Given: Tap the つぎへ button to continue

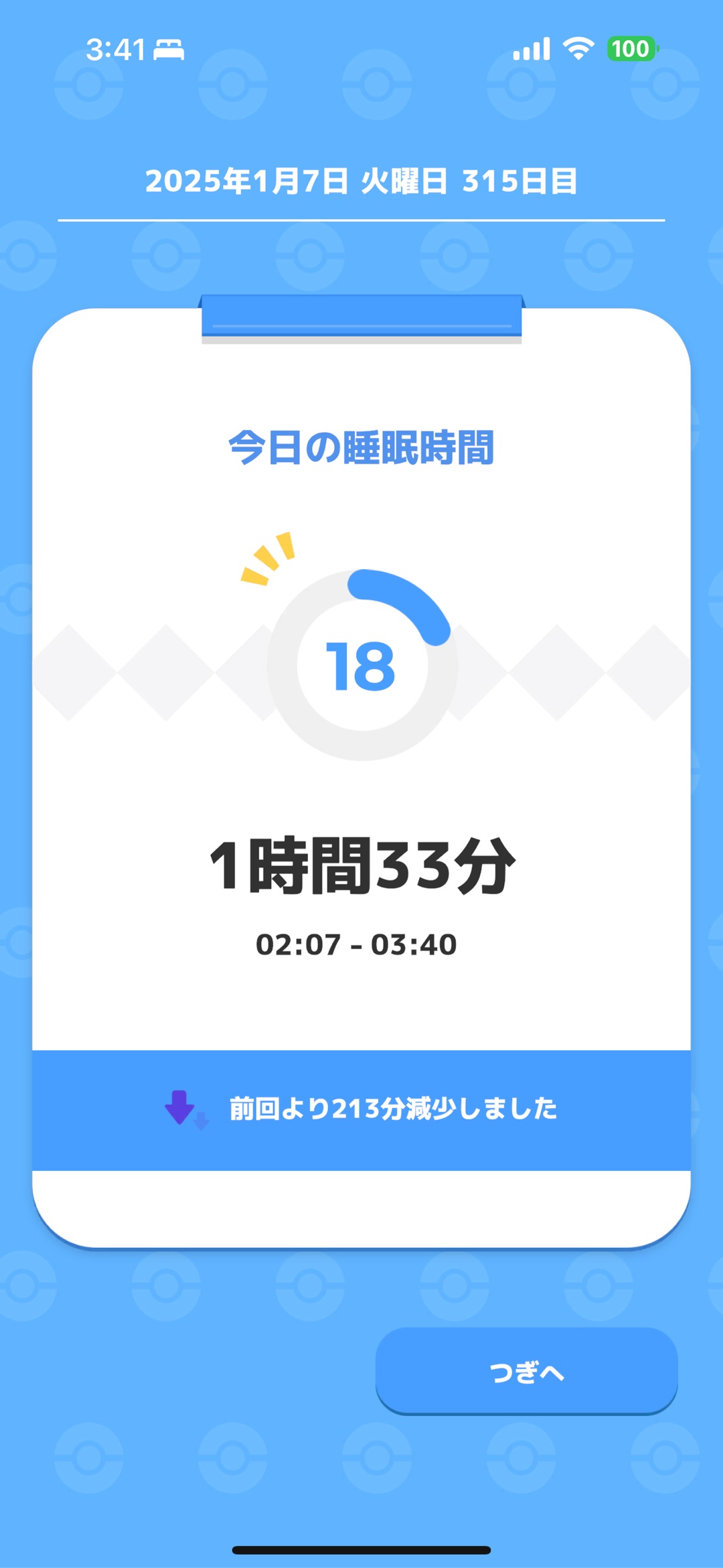Looking at the screenshot, I should [x=526, y=1370].
